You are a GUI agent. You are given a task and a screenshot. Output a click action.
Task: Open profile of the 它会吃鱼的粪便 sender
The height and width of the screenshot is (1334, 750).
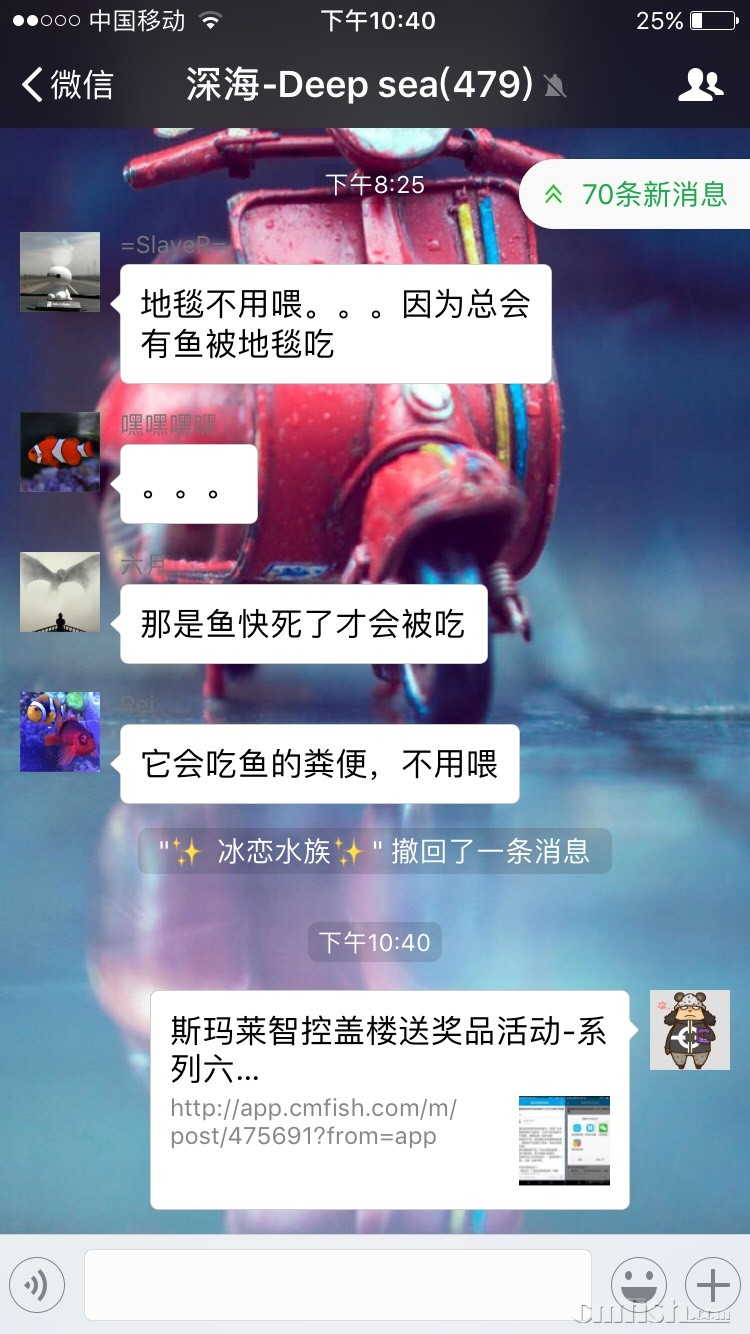pyautogui.click(x=60, y=732)
